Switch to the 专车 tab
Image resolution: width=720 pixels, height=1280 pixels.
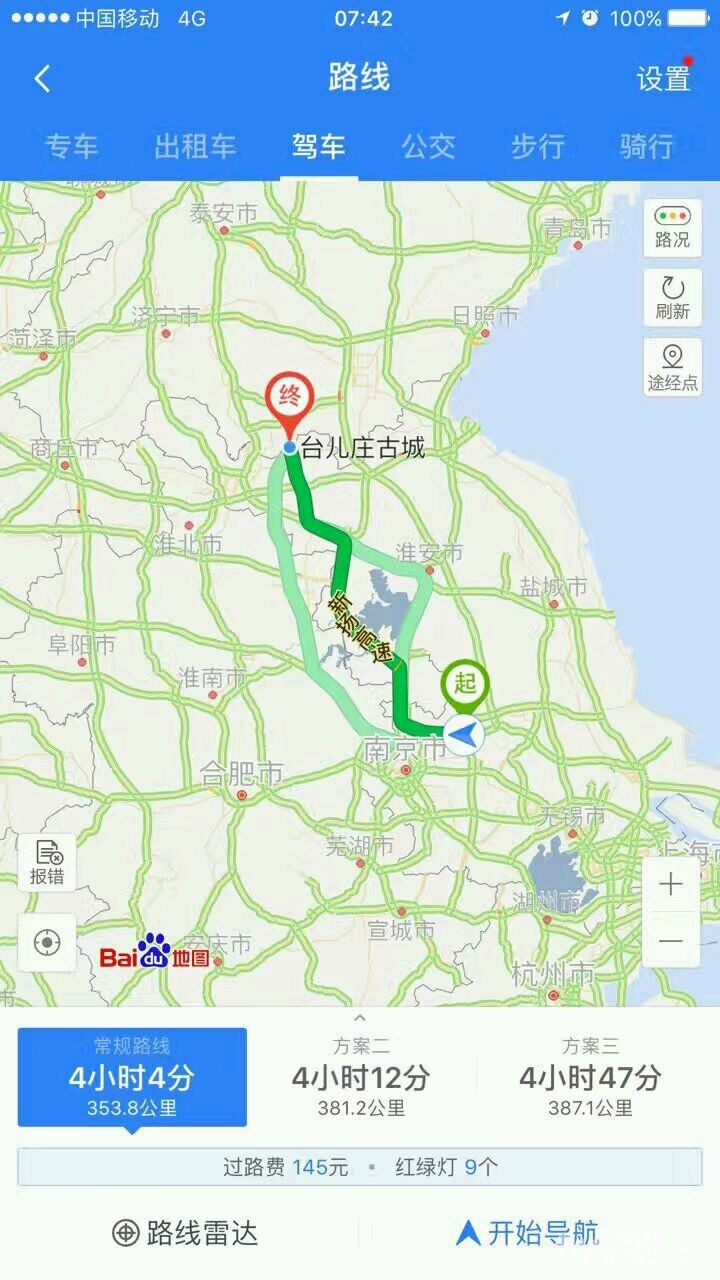click(72, 146)
